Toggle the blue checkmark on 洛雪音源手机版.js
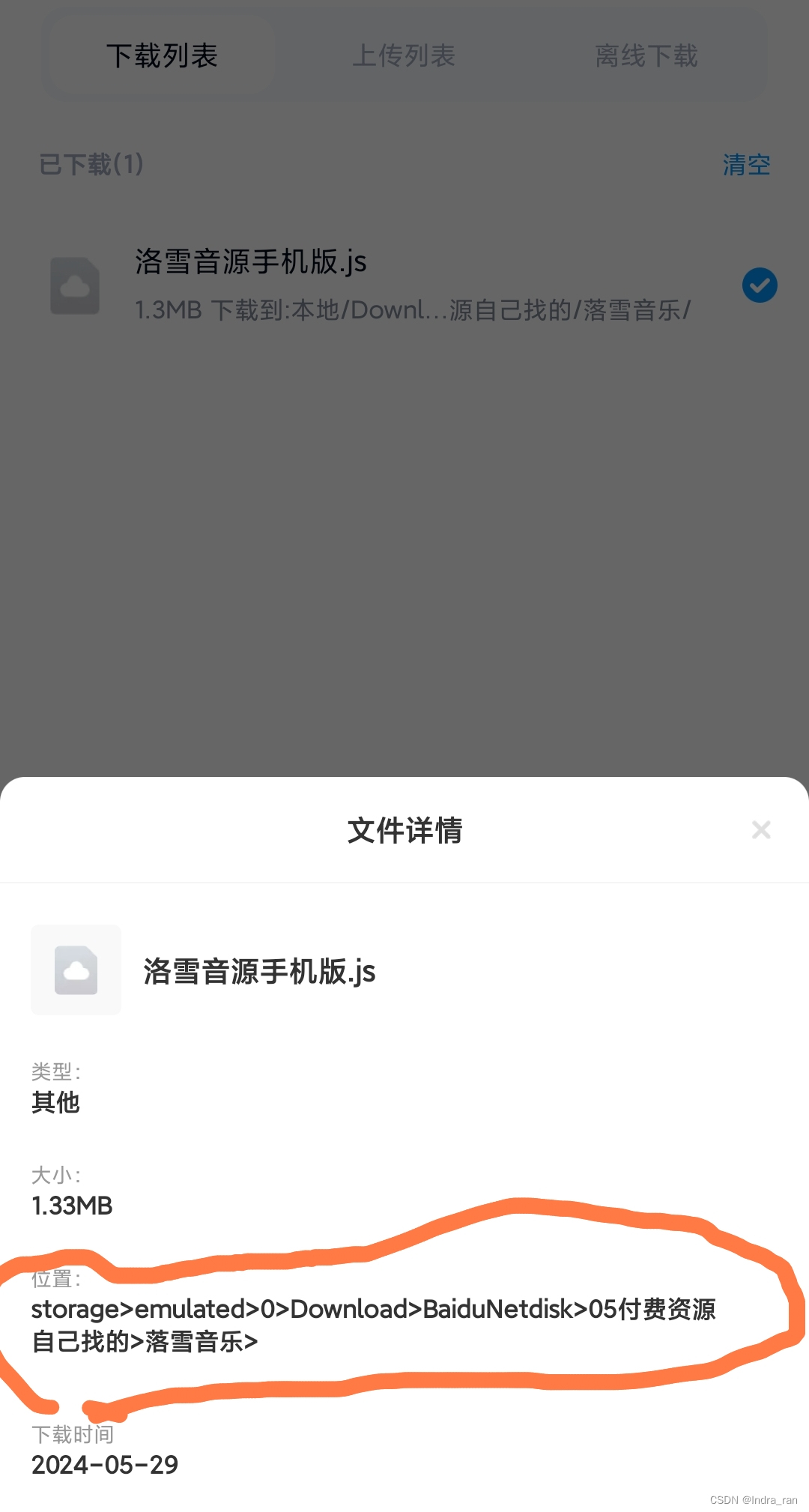The image size is (809, 1512). pos(760,285)
